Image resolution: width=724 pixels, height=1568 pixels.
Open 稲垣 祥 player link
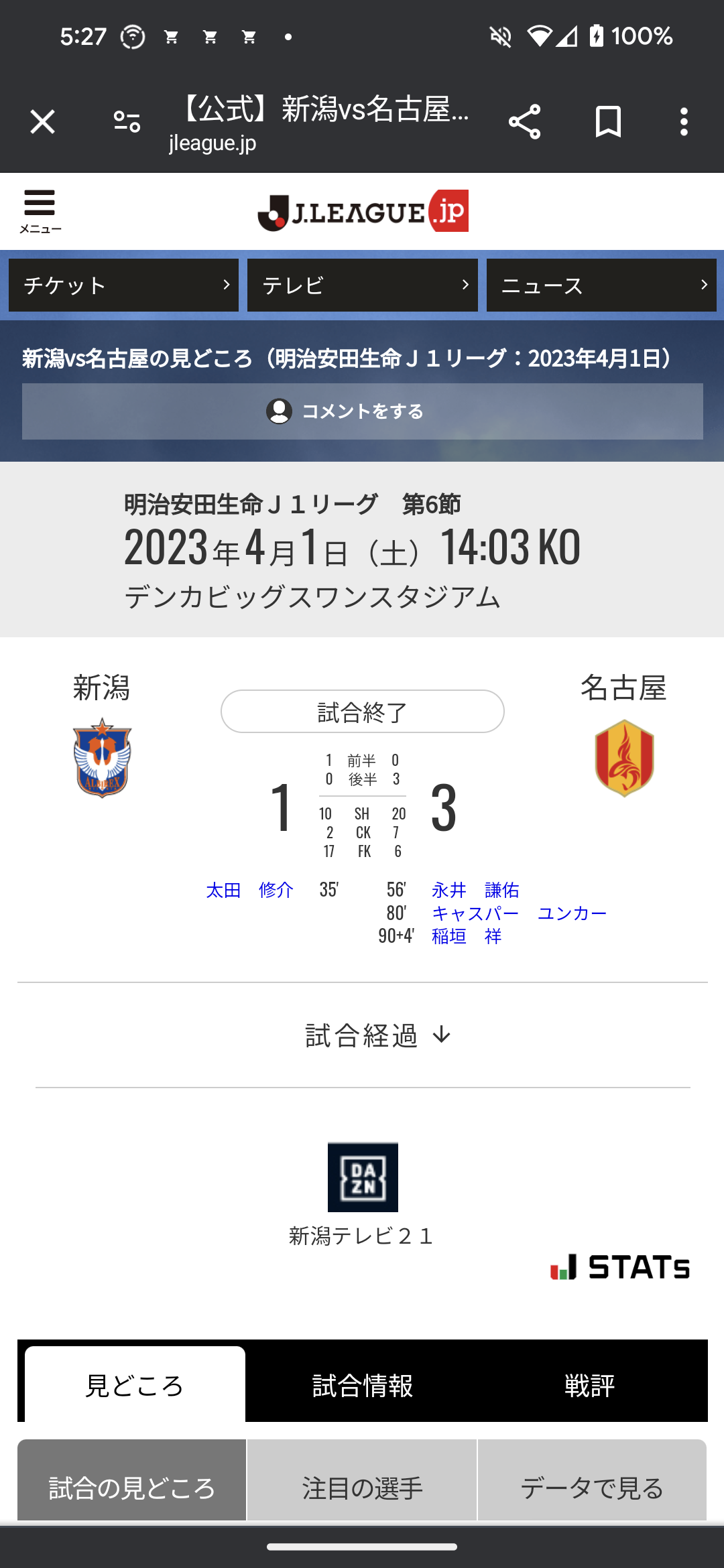click(x=467, y=936)
